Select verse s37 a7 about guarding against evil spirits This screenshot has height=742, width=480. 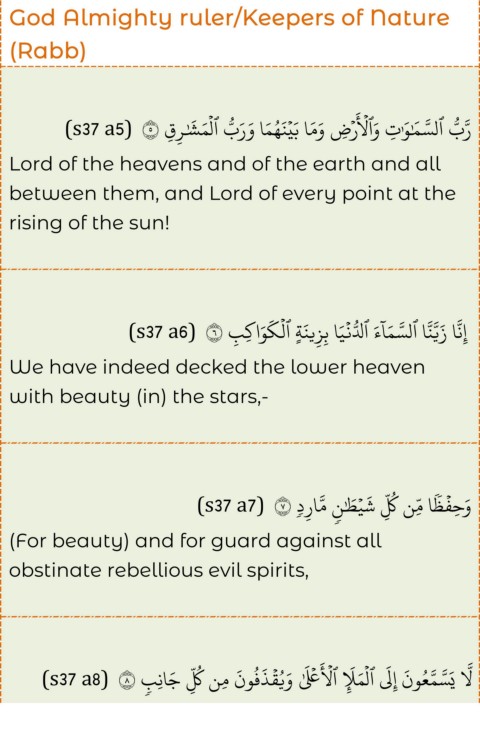click(x=240, y=530)
